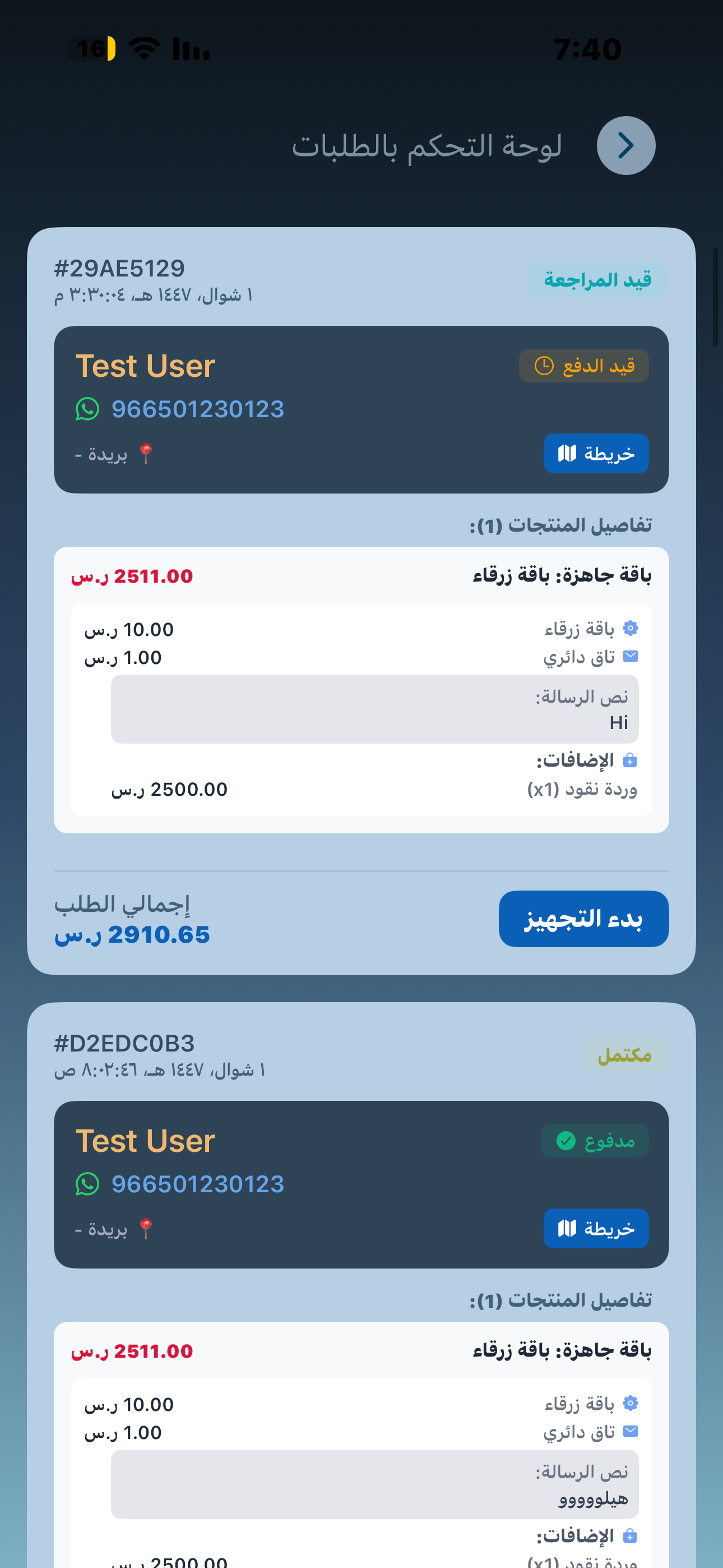Tap the مكتمل status badge on #D2EDC0B3
This screenshot has height=1568, width=723.
[x=624, y=1054]
